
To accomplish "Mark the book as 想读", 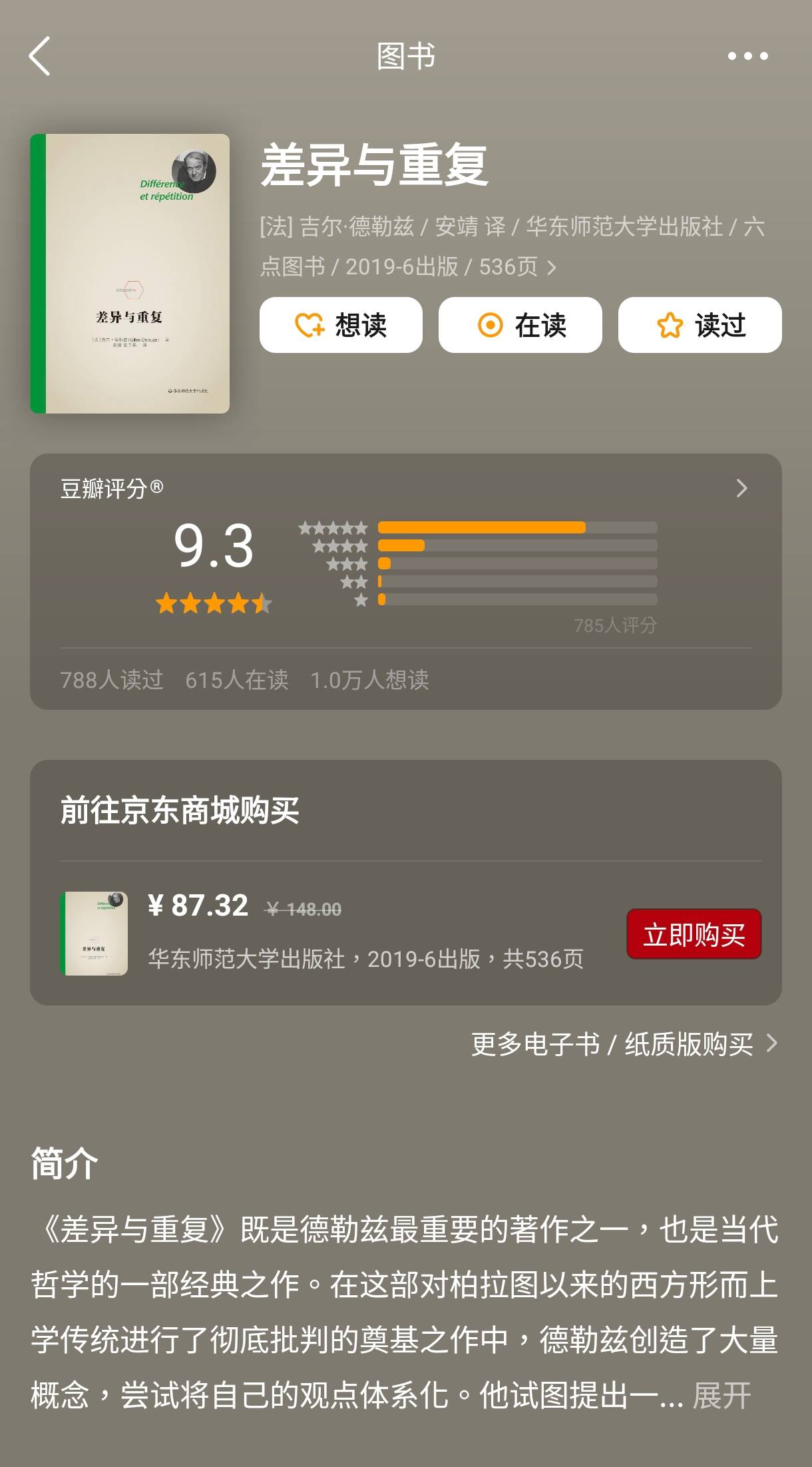I will (341, 325).
